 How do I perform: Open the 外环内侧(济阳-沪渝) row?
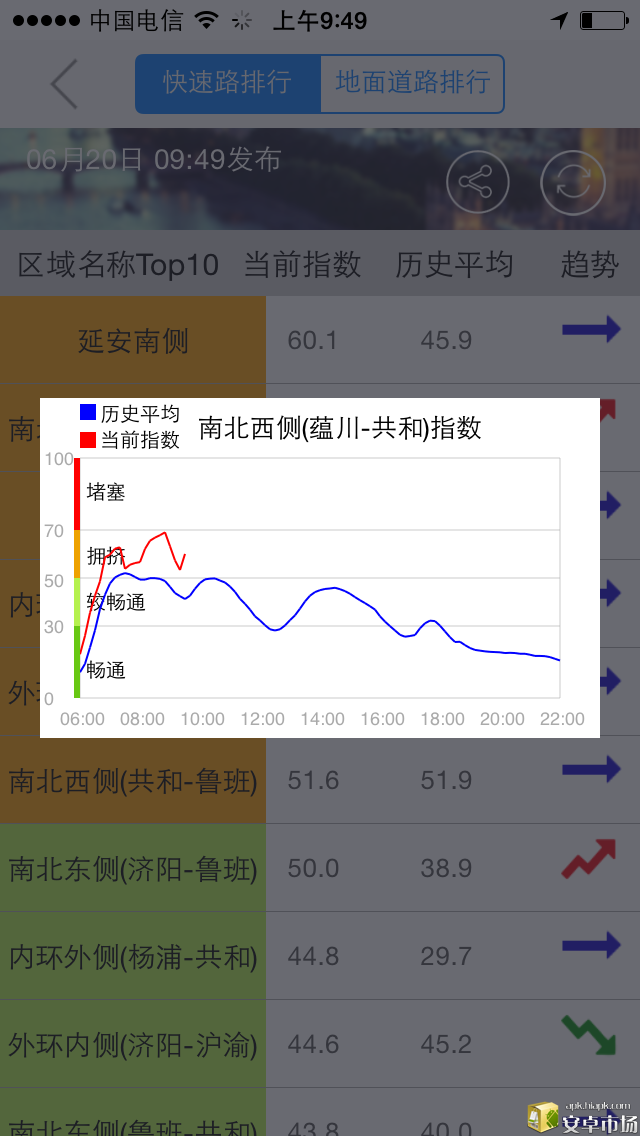[133, 1044]
